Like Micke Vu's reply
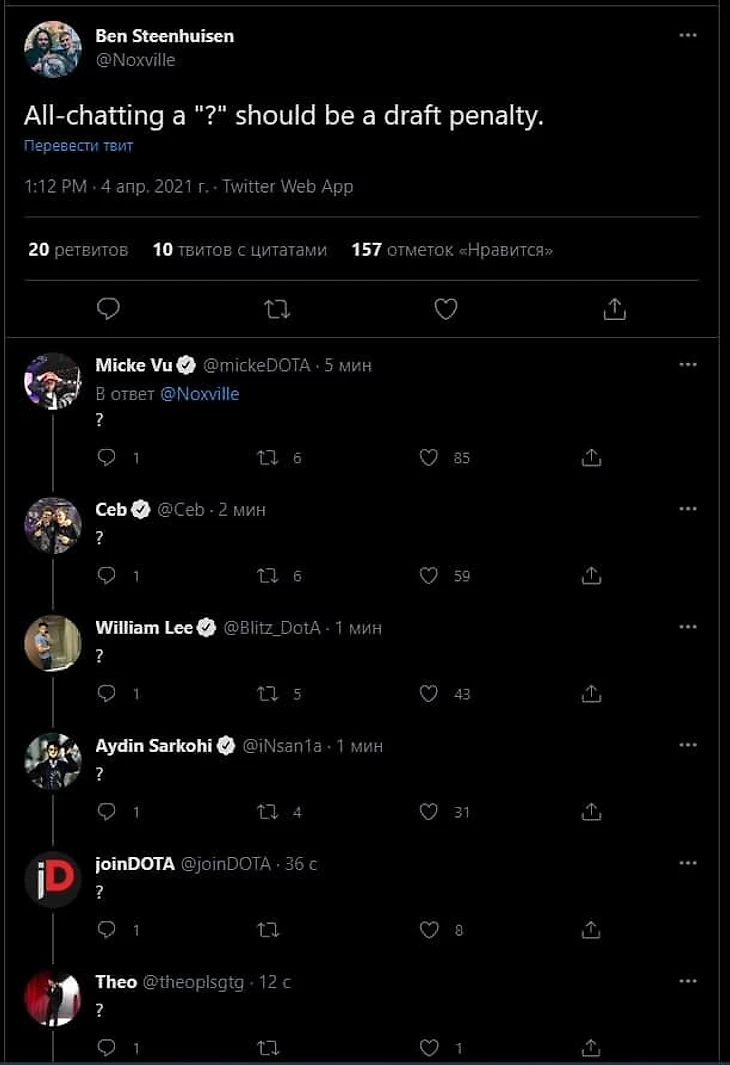730x1065 pixels. click(429, 458)
